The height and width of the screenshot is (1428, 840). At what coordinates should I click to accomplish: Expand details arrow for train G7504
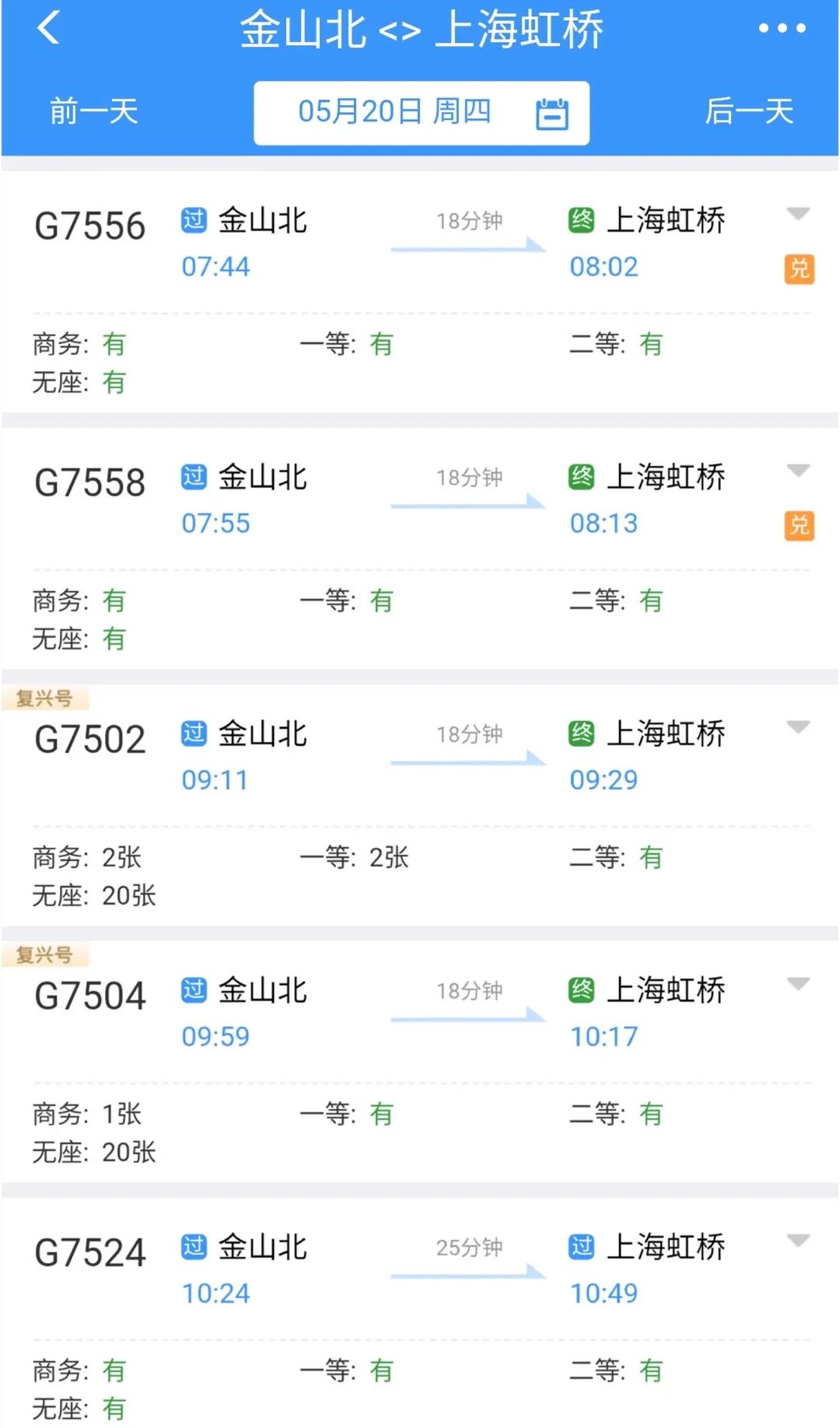[799, 984]
